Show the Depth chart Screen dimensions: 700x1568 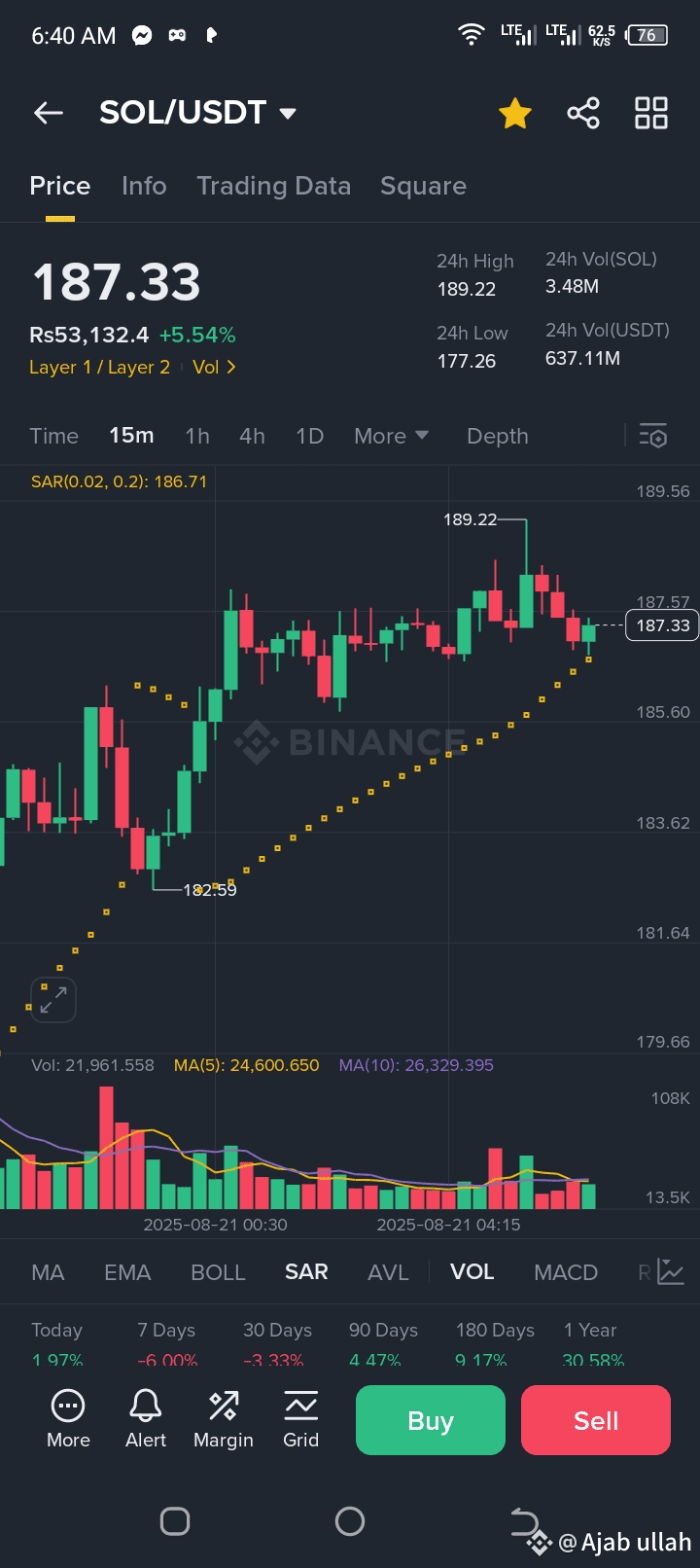click(x=498, y=436)
